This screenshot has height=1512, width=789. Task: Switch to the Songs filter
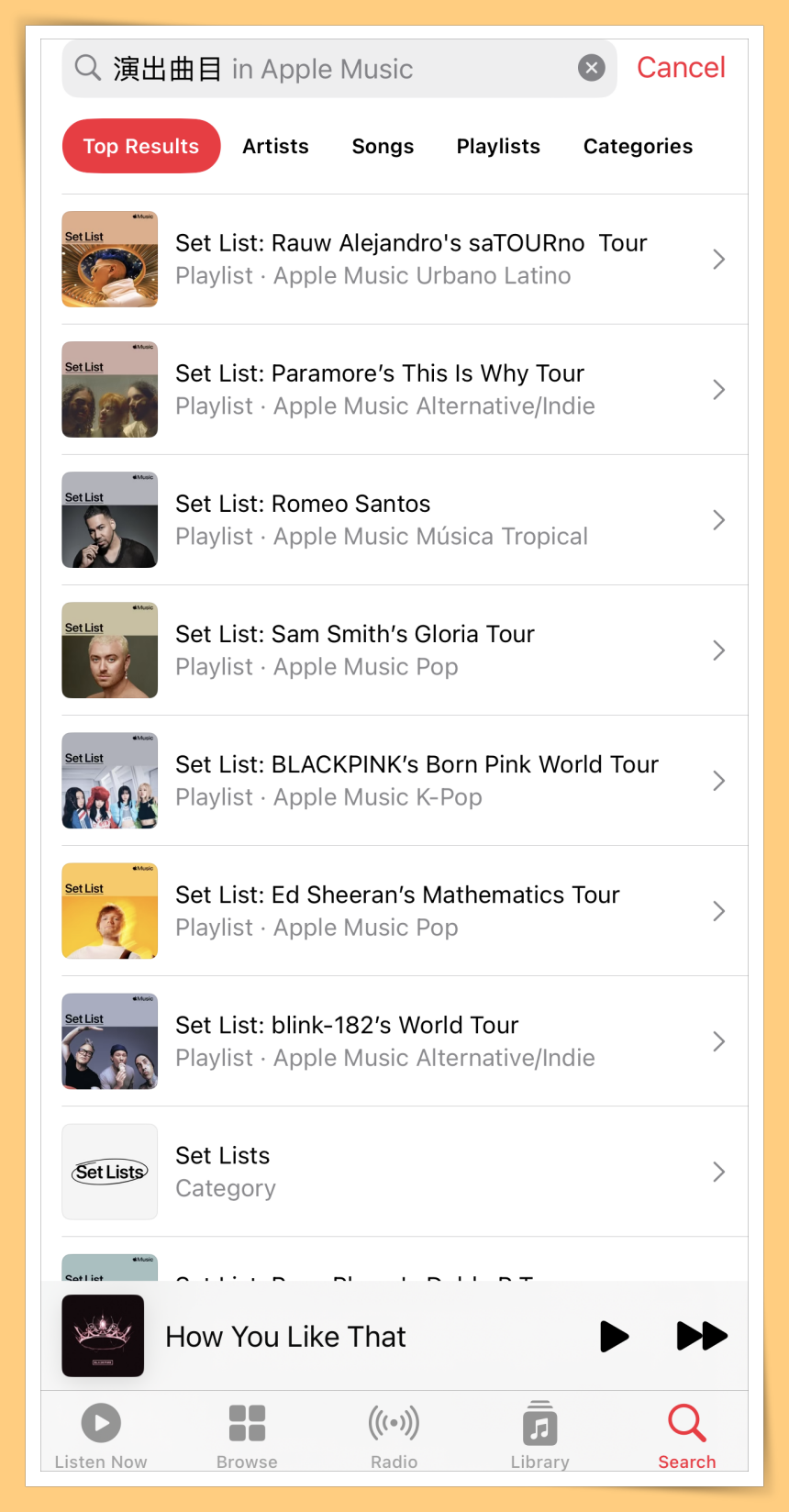pos(383,146)
